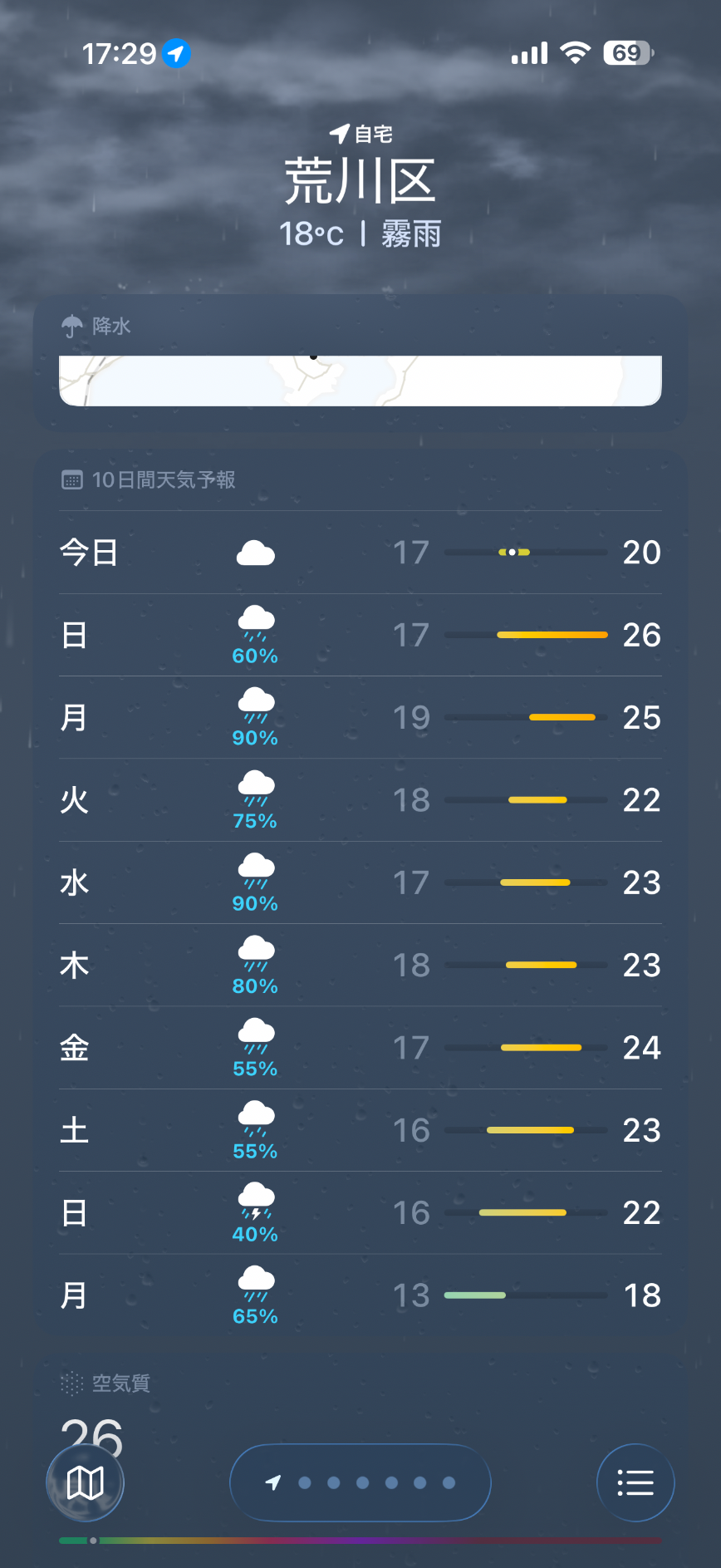Open 金 (Friday) forecast row
Screen dimensions: 721x1568
[x=360, y=1048]
